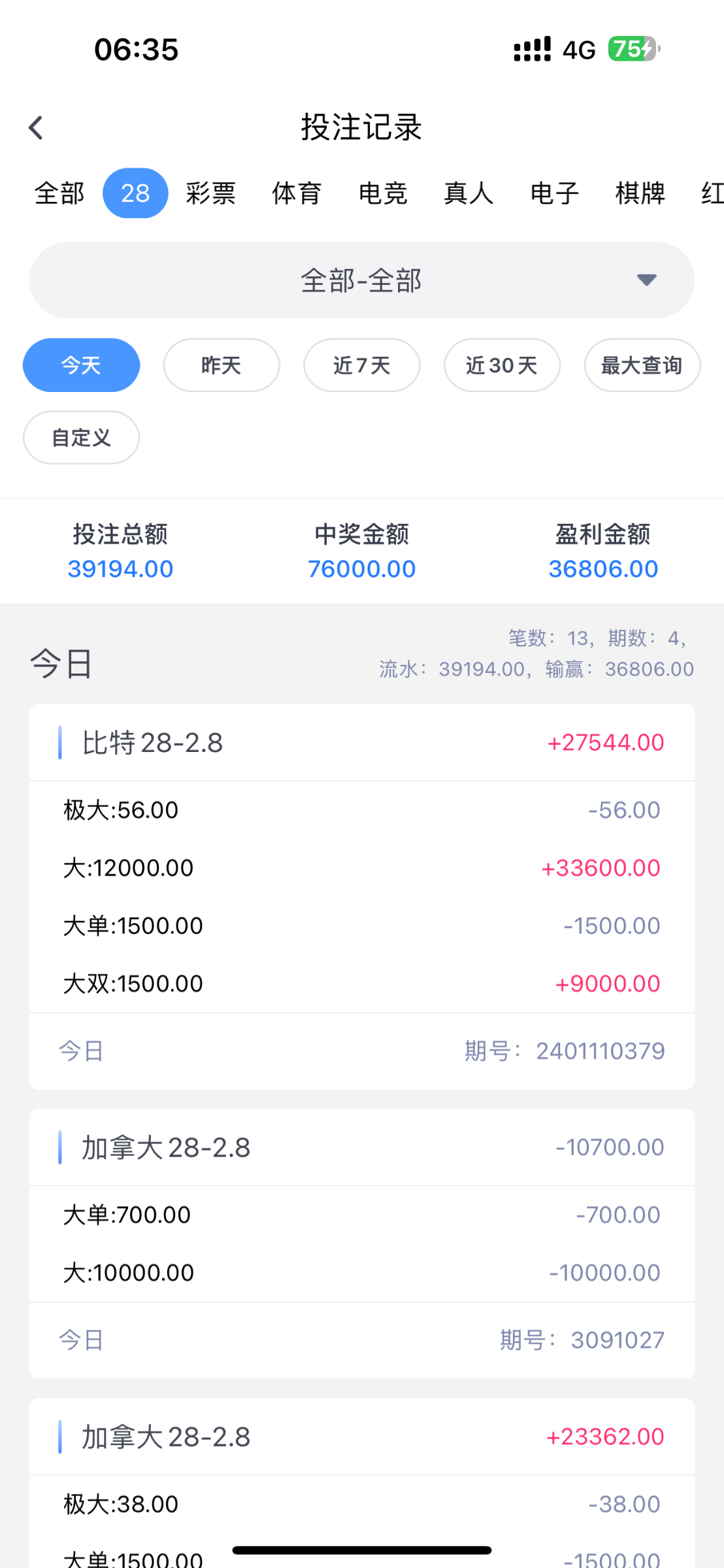
Task: Switch to the 彩票 tab
Action: coord(210,193)
